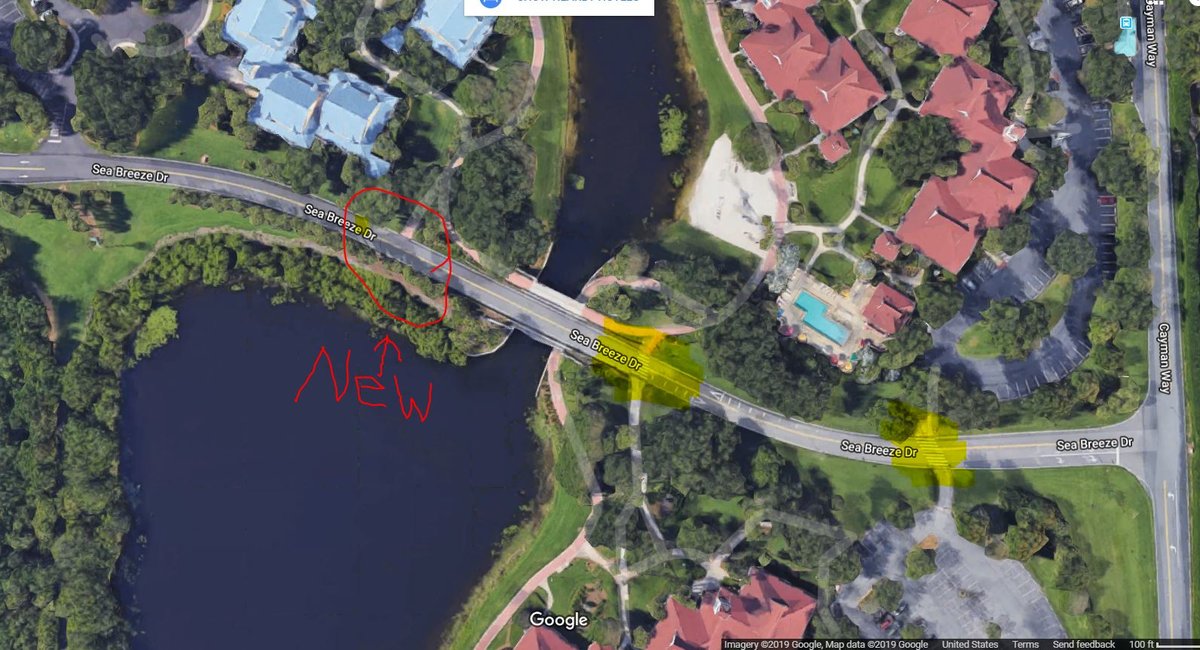Image resolution: width=1200 pixels, height=650 pixels.
Task: Open the Terms link
Action: pyautogui.click(x=1025, y=644)
